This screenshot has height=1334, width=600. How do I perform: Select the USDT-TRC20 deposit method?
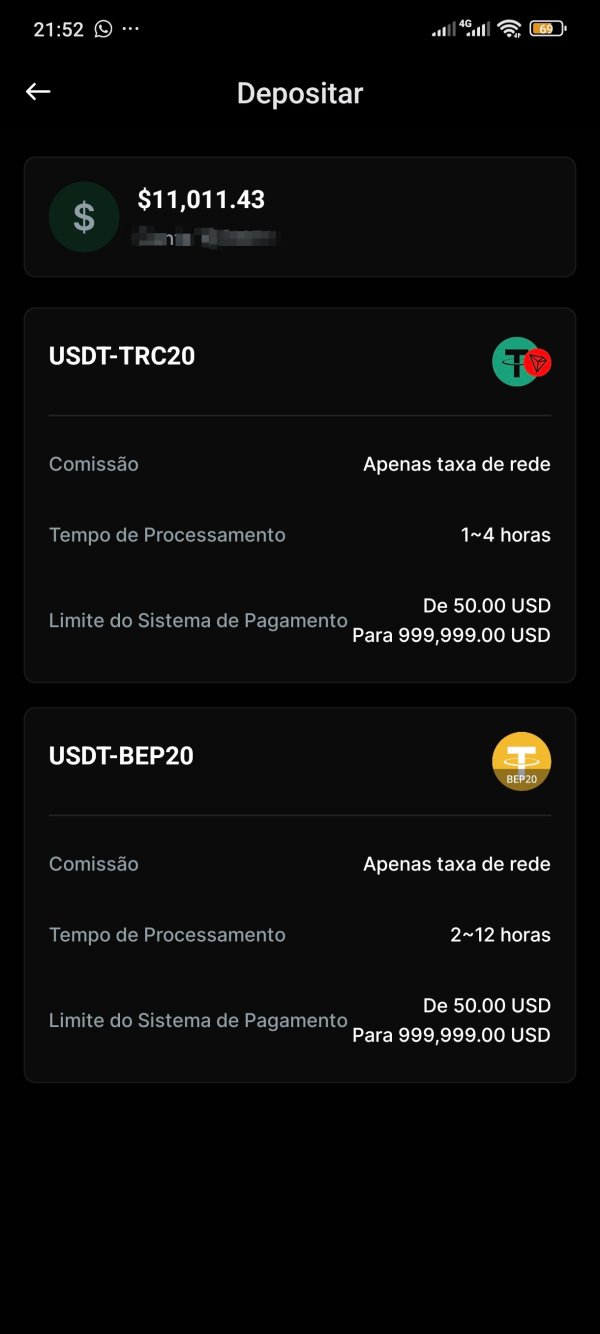(x=300, y=495)
